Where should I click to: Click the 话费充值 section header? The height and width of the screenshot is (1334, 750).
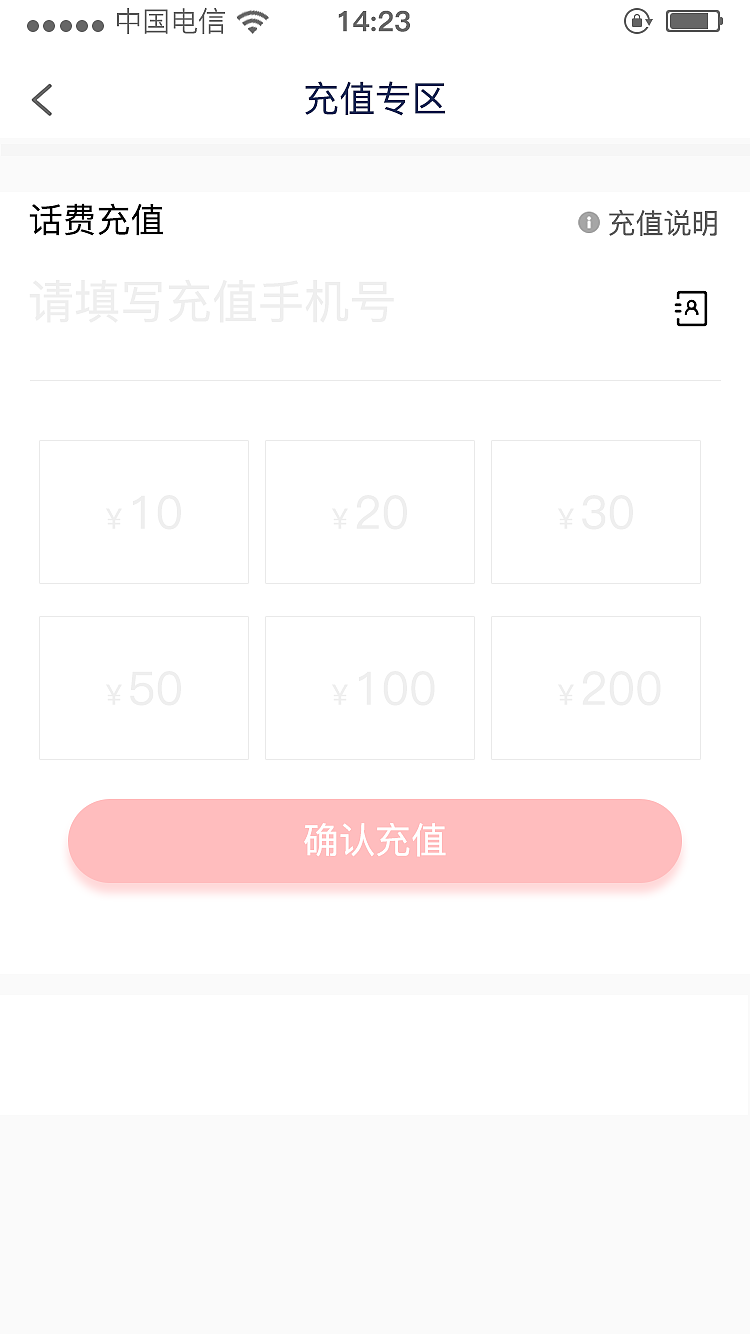[96, 221]
